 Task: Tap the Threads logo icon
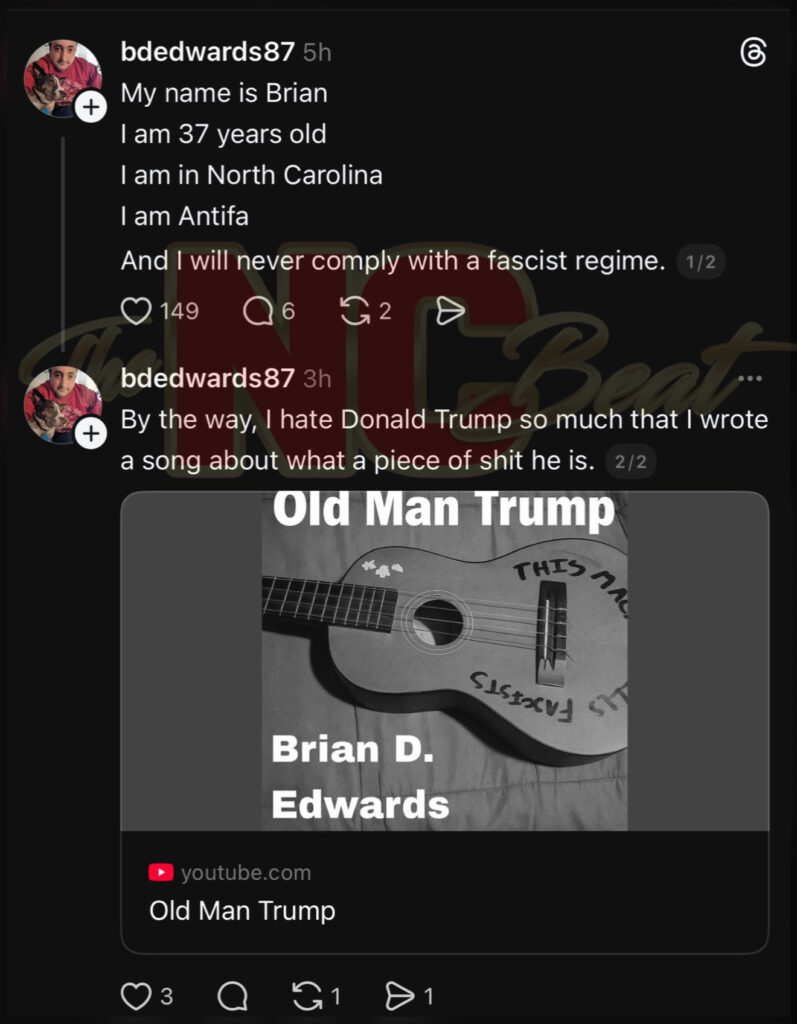click(x=753, y=53)
